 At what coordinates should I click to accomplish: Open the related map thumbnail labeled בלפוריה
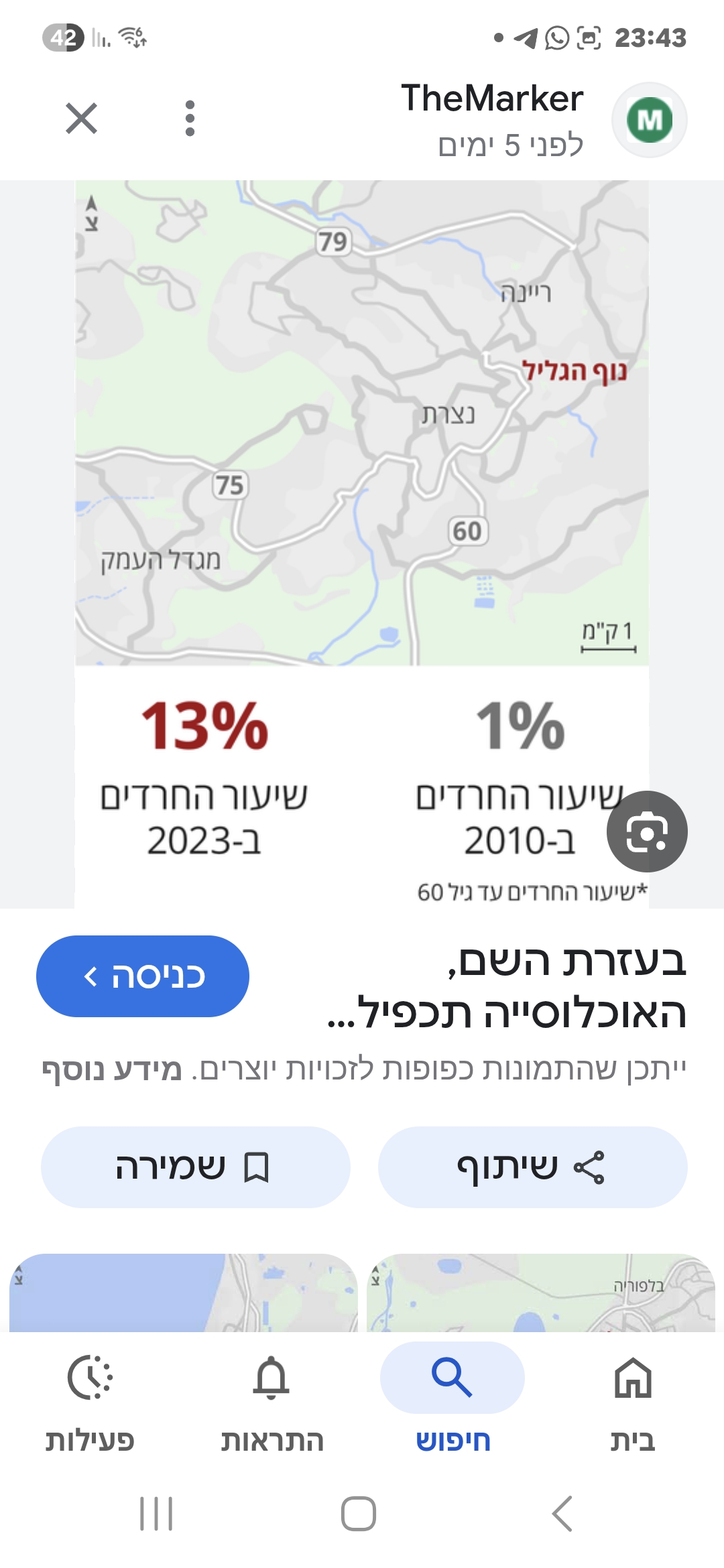pyautogui.click(x=540, y=1293)
